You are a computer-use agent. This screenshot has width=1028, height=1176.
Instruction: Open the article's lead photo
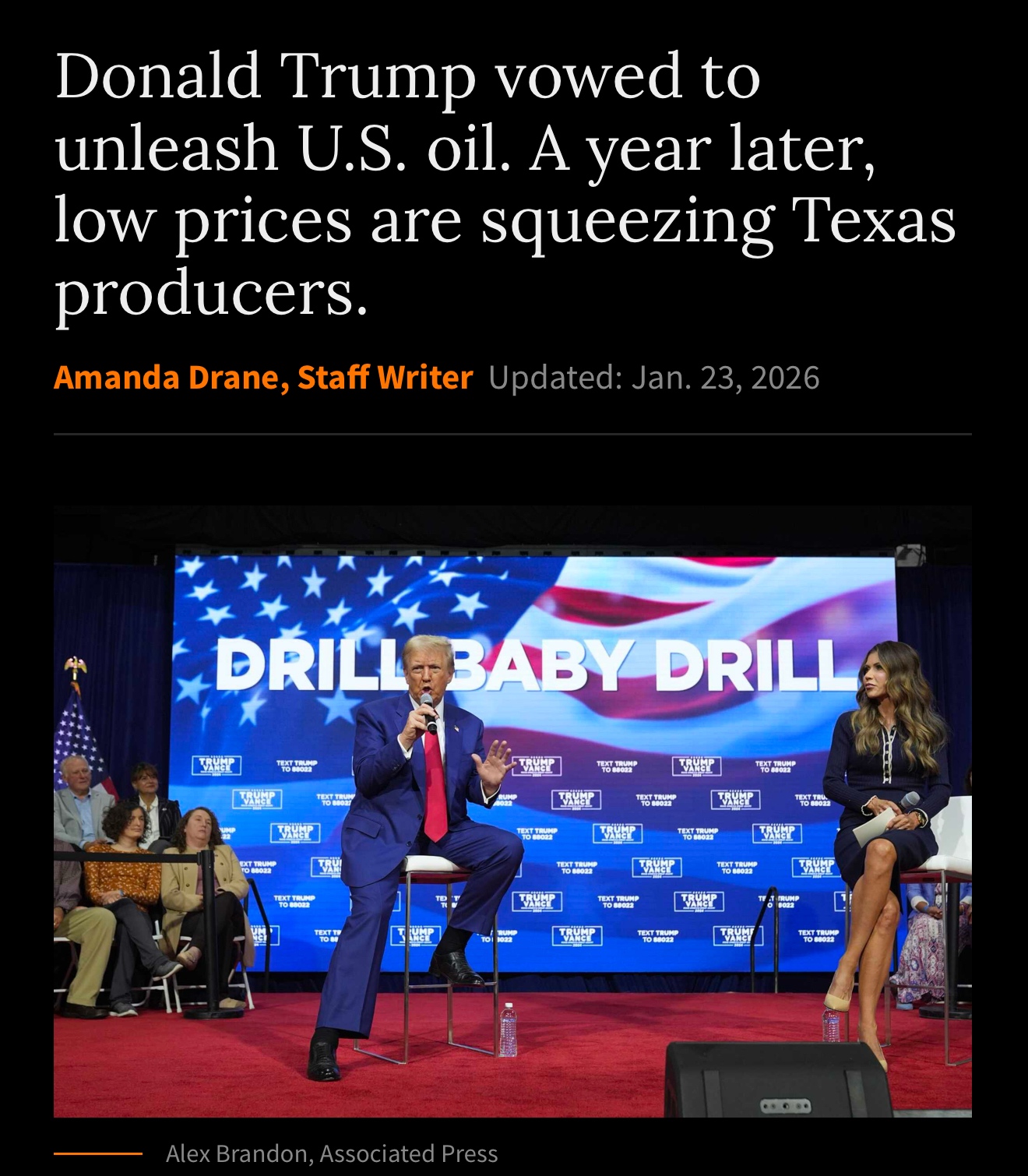pos(512,810)
